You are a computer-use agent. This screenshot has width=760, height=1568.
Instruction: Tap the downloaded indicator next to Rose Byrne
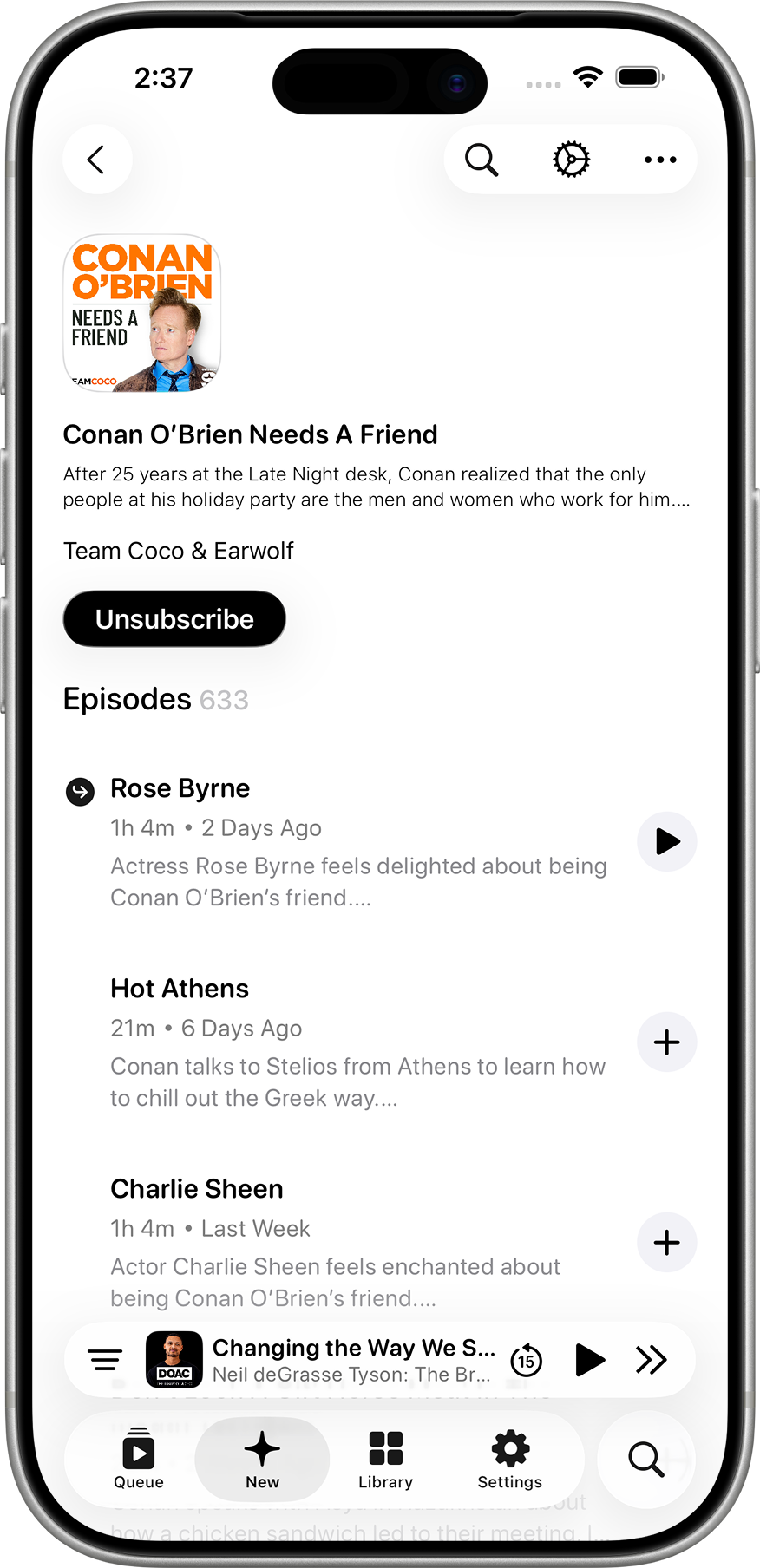point(79,790)
